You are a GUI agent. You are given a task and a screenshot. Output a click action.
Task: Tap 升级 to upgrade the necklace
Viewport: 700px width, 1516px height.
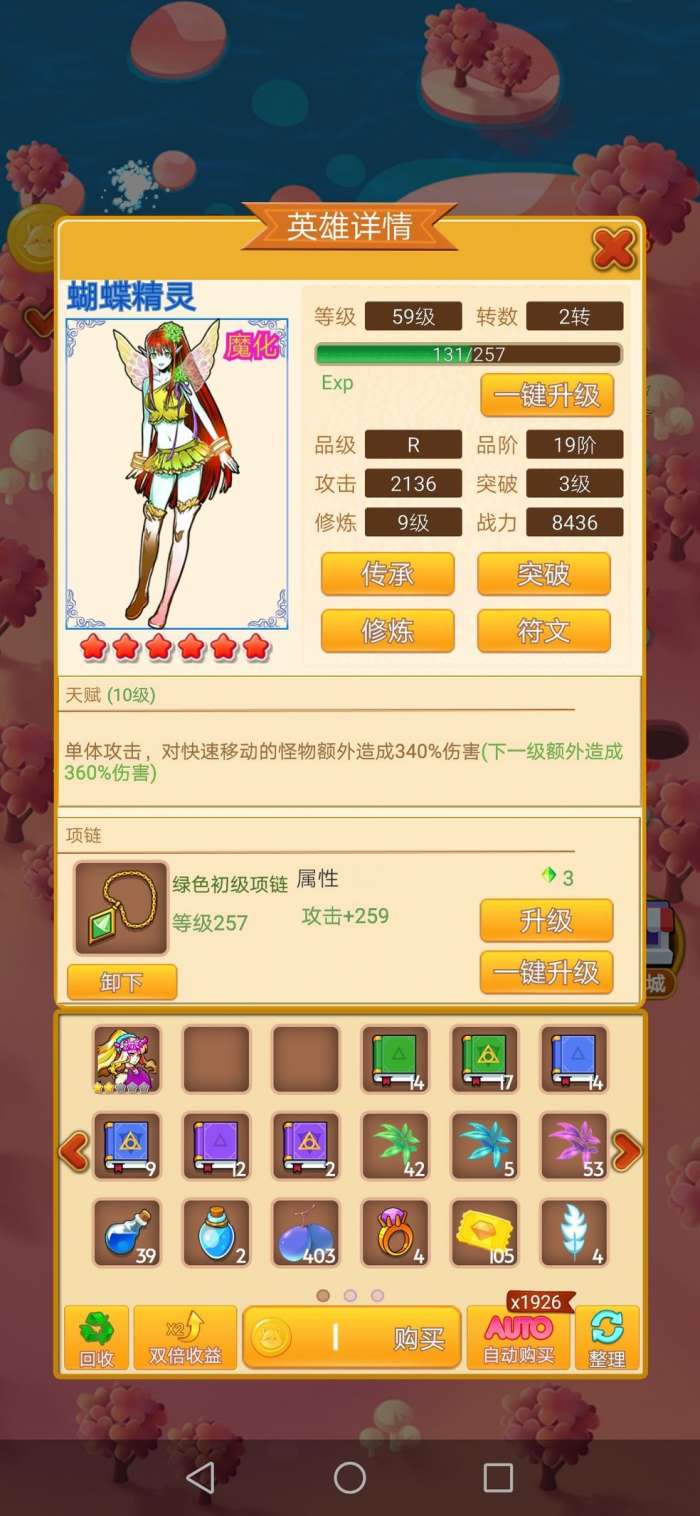pyautogui.click(x=546, y=920)
